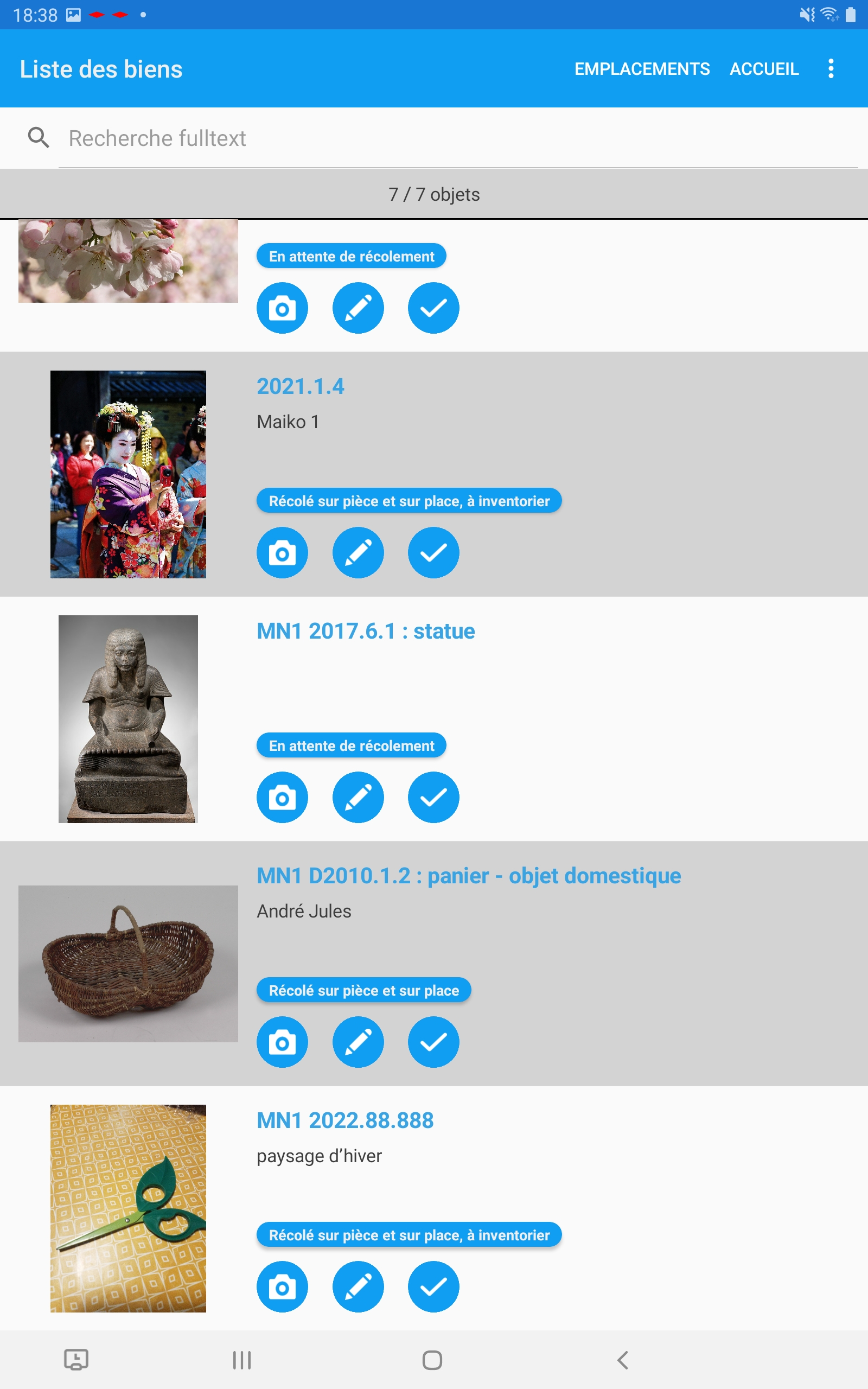Open item MN1 2017.6.1 : statue
Image resolution: width=868 pixels, height=1389 pixels.
pyautogui.click(x=365, y=632)
